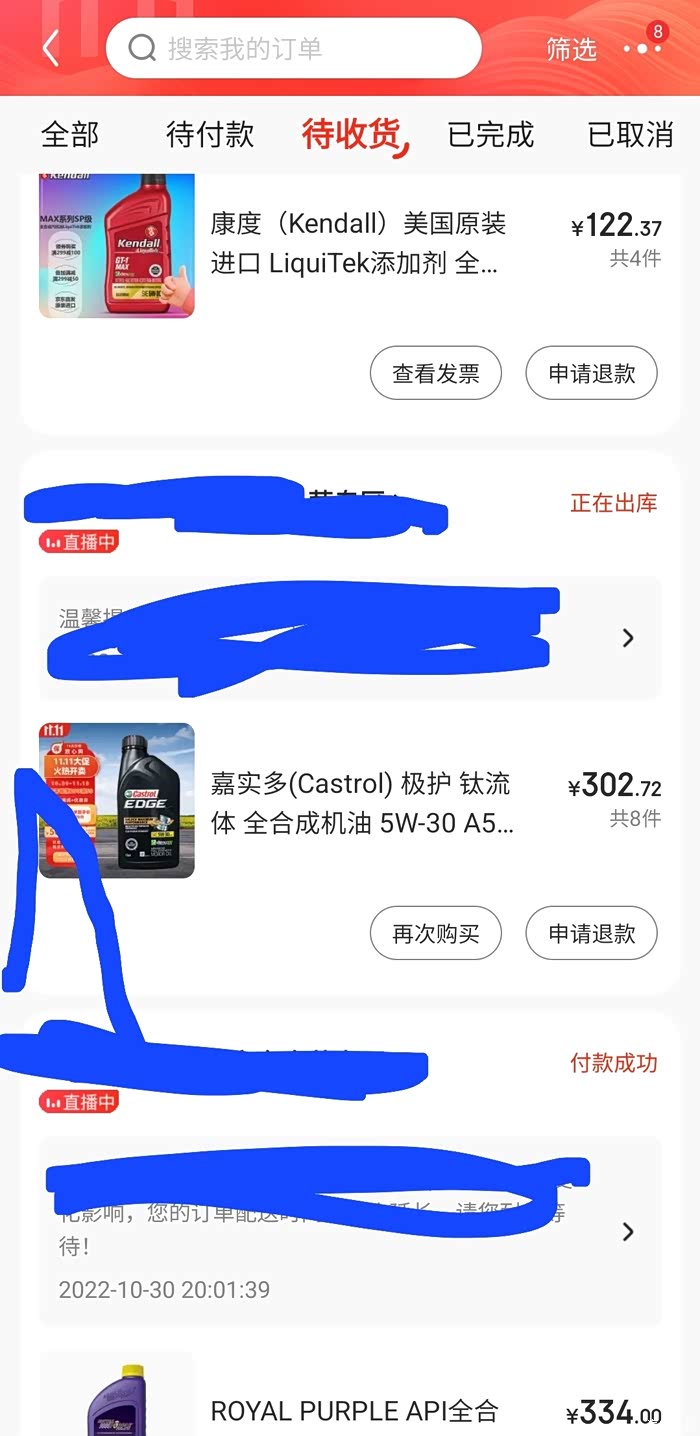
Task: Open the delivery notice dated 2022-10-30
Action: coord(350,1231)
